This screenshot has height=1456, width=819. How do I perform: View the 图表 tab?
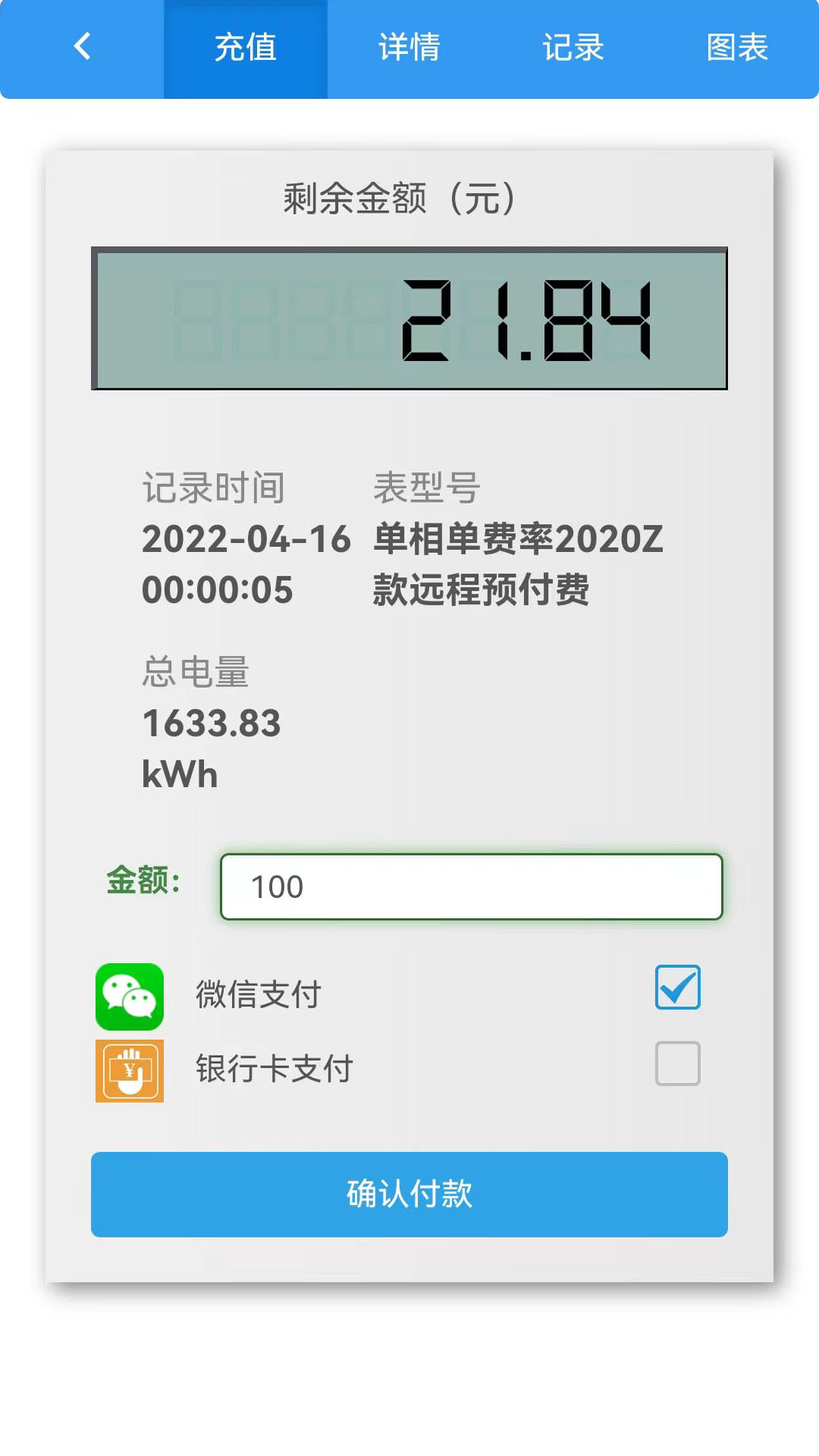click(x=736, y=47)
